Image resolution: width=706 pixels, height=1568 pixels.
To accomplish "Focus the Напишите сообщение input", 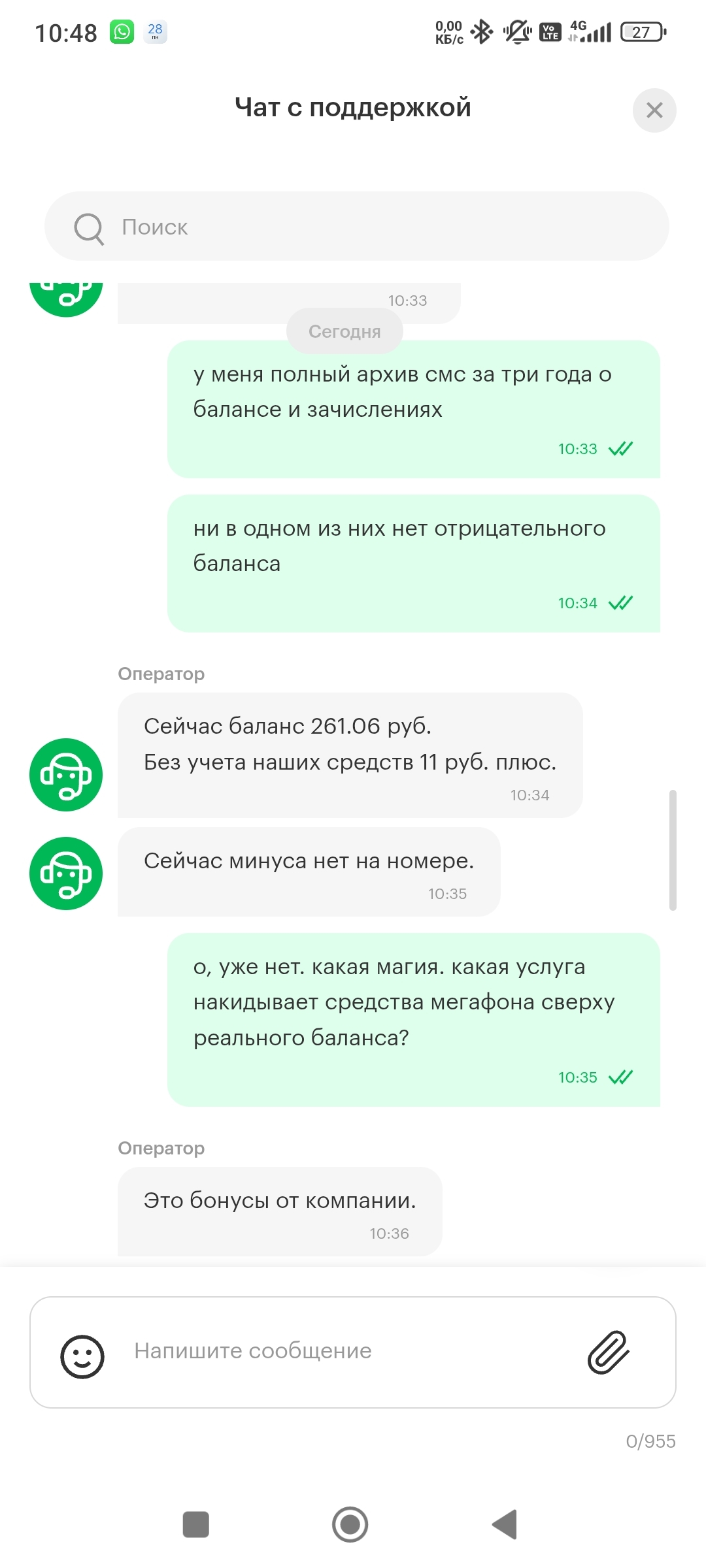I will tap(340, 1350).
